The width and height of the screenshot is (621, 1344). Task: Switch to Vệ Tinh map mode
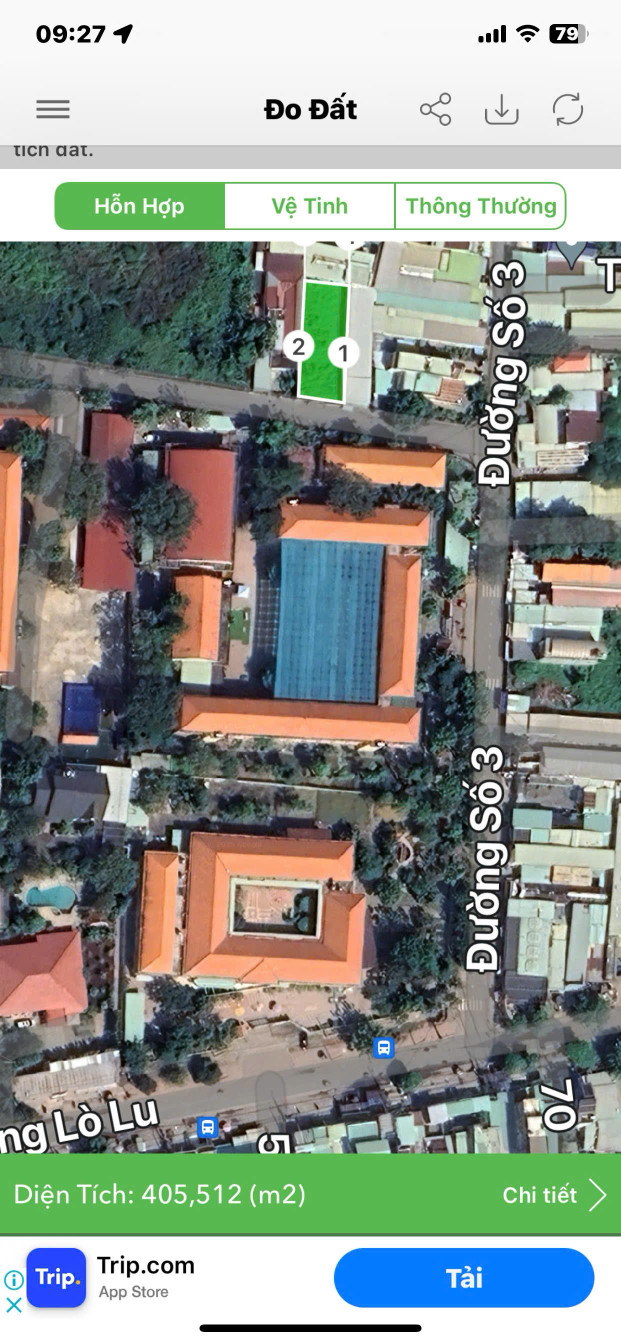click(x=309, y=206)
